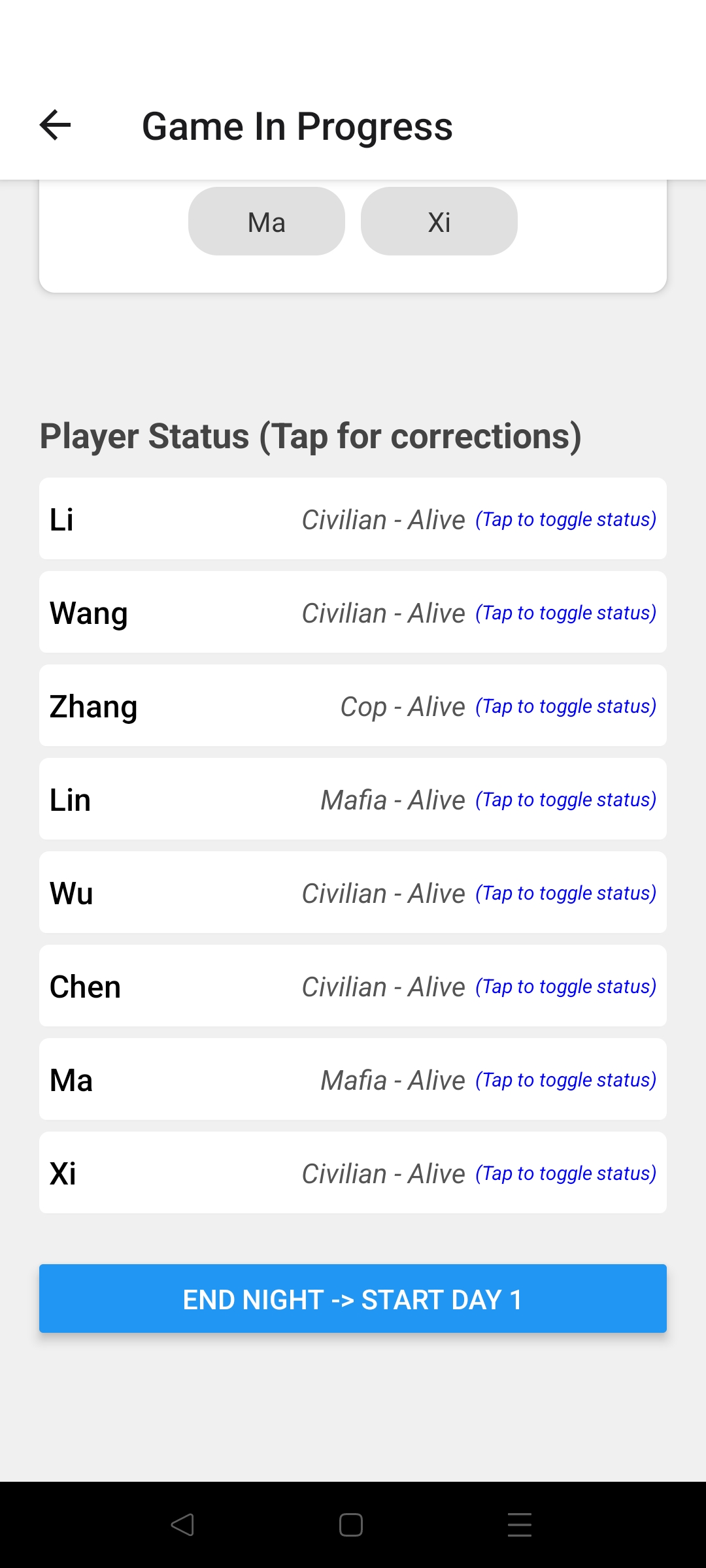This screenshot has width=706, height=1568.
Task: Open recent apps from navigation bar
Action: coord(520,1525)
